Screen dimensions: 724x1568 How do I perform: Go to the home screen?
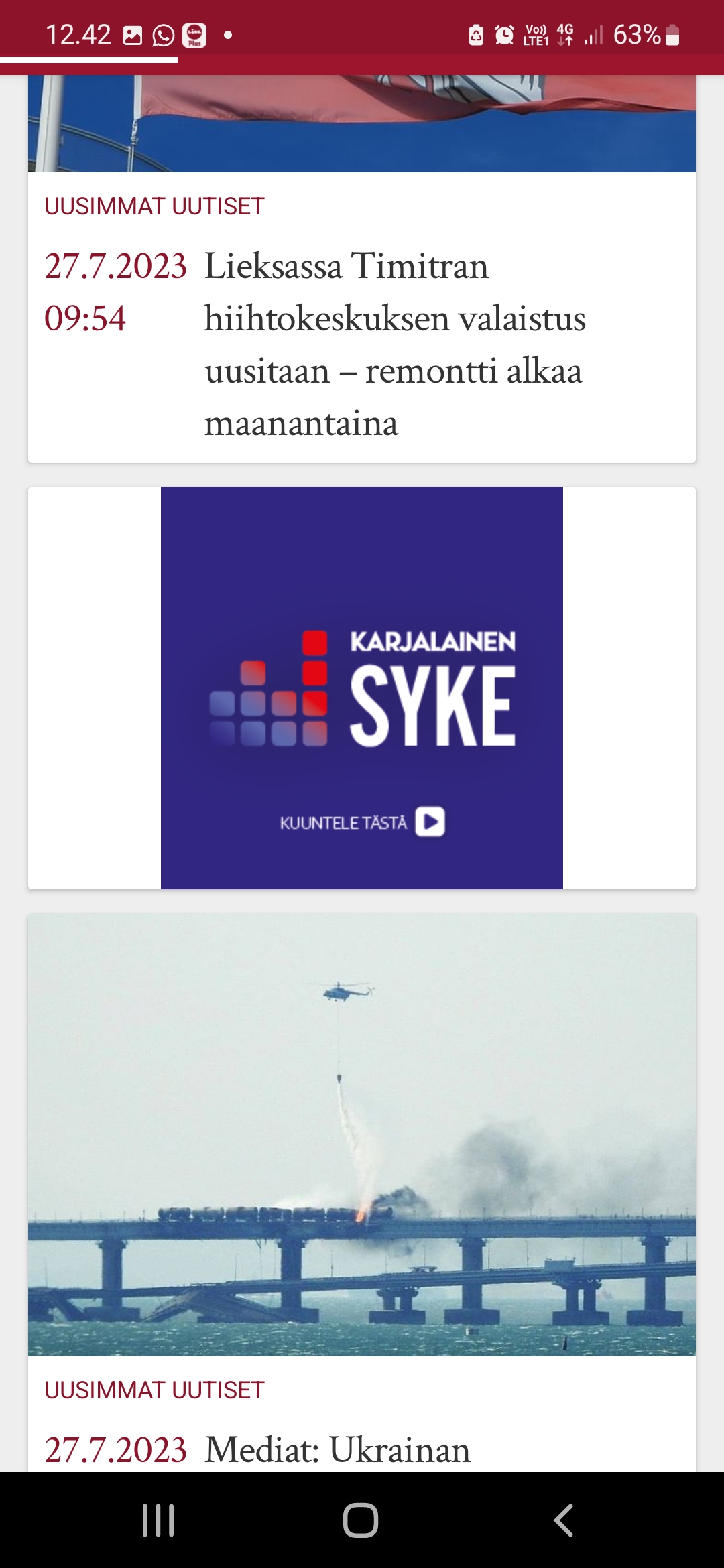coord(361,1520)
